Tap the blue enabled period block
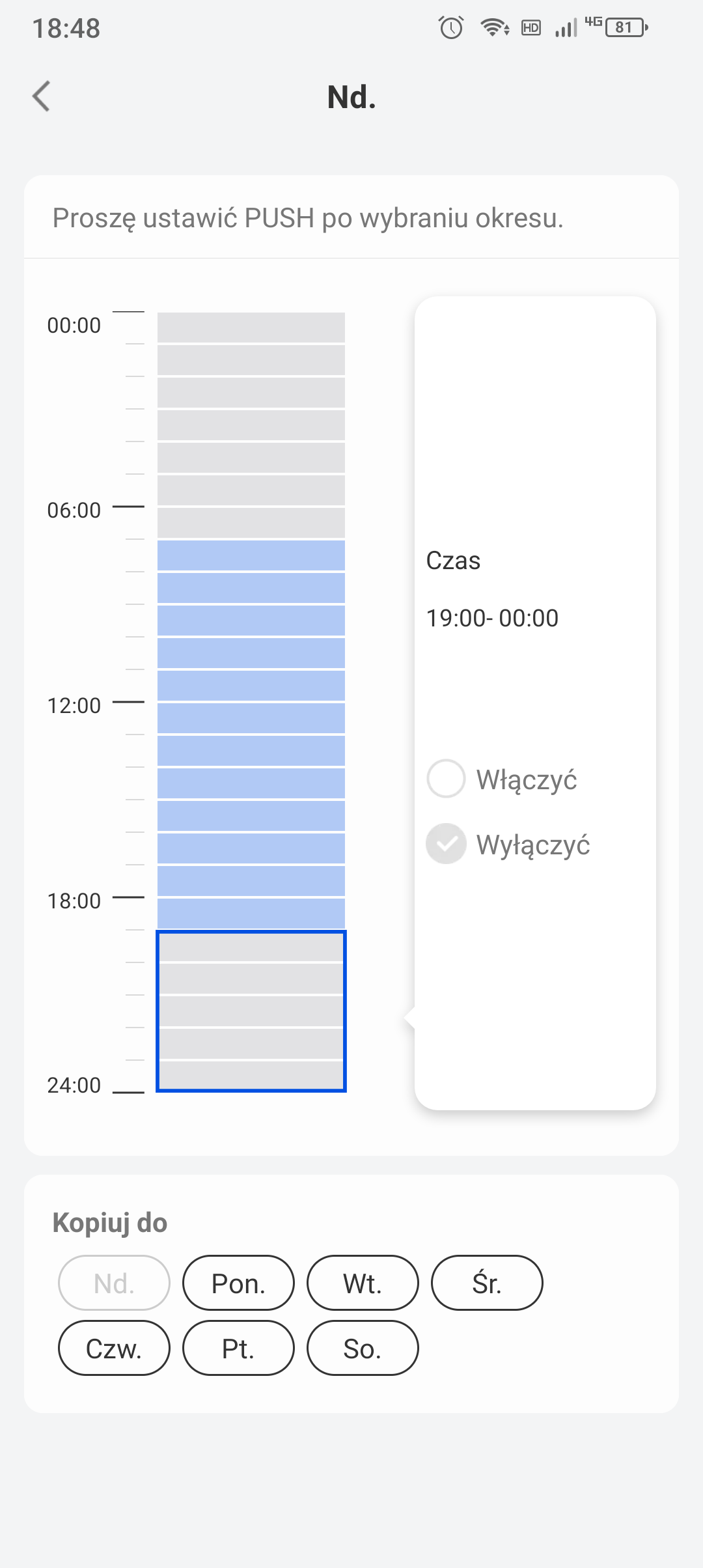 click(x=251, y=735)
